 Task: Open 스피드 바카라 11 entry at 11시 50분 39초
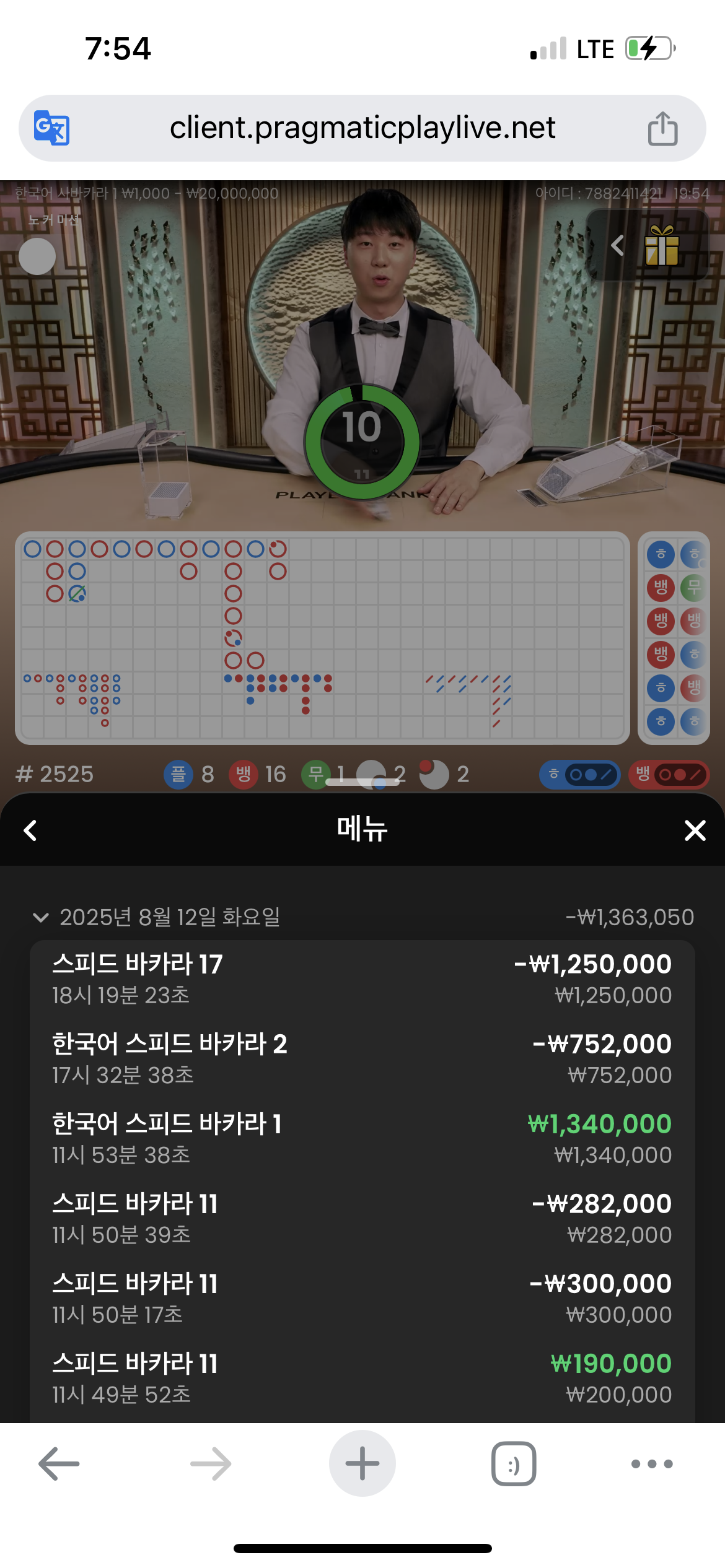tap(362, 1219)
